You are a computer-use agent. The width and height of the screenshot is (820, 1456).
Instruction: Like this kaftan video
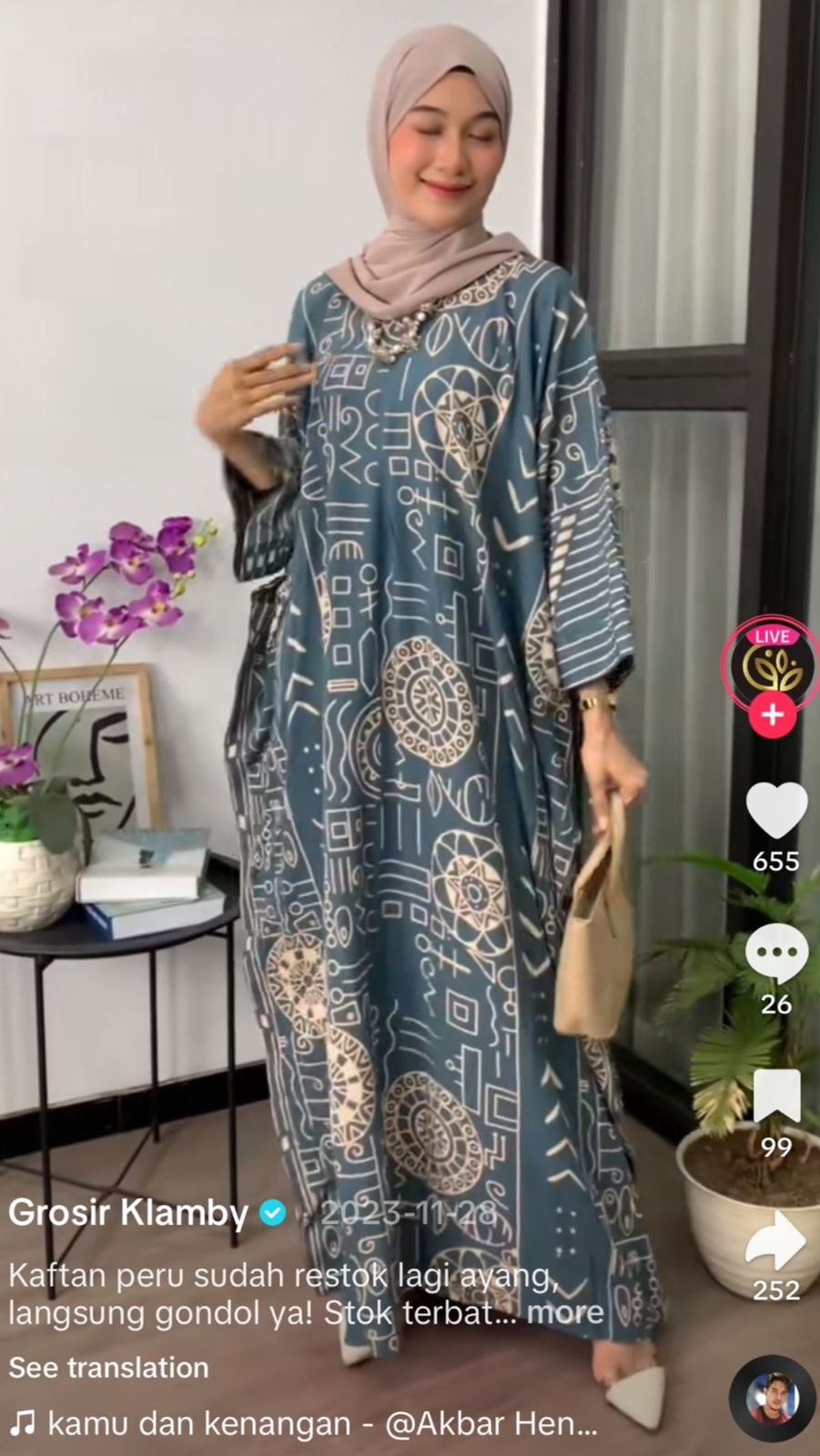click(775, 810)
